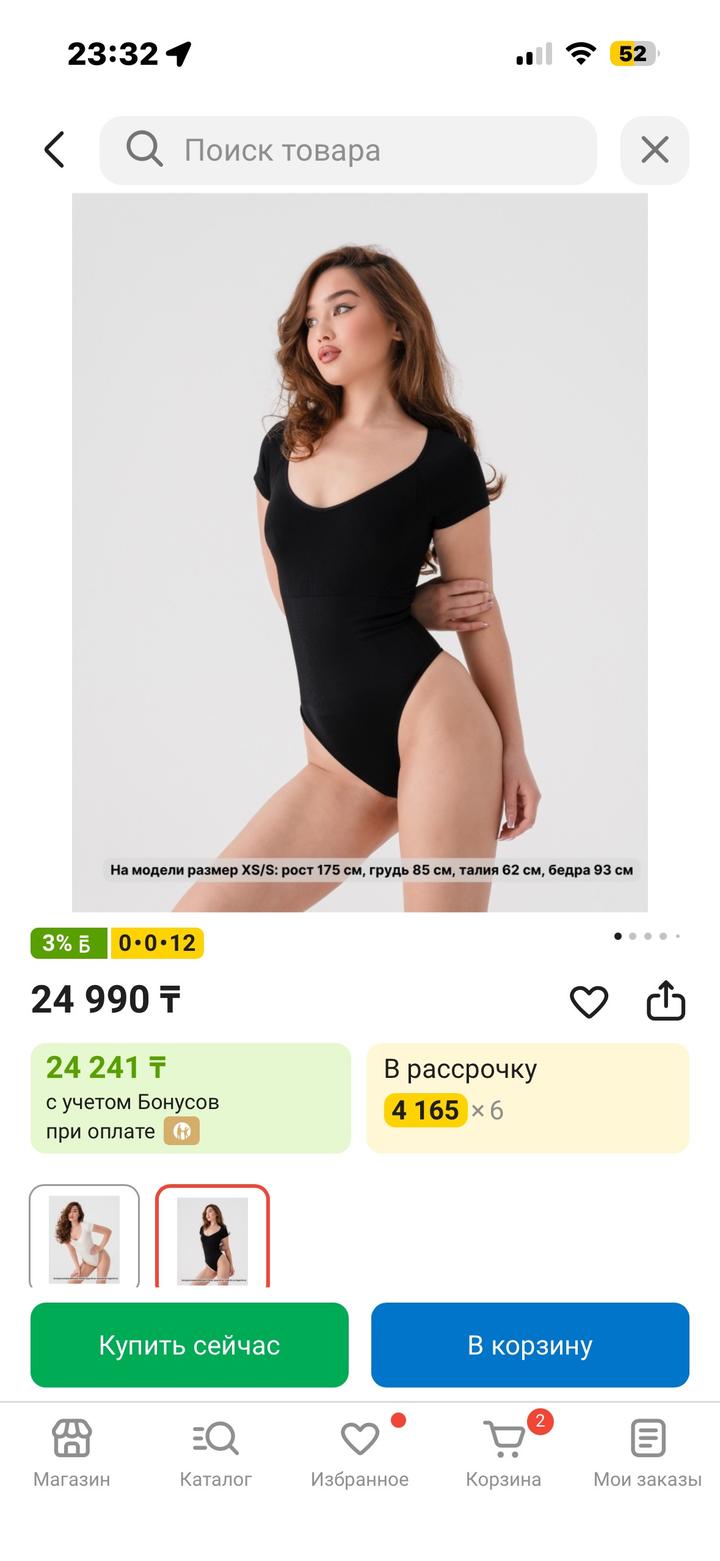View the Мои заказы tab
The height and width of the screenshot is (1561, 720).
[647, 1453]
